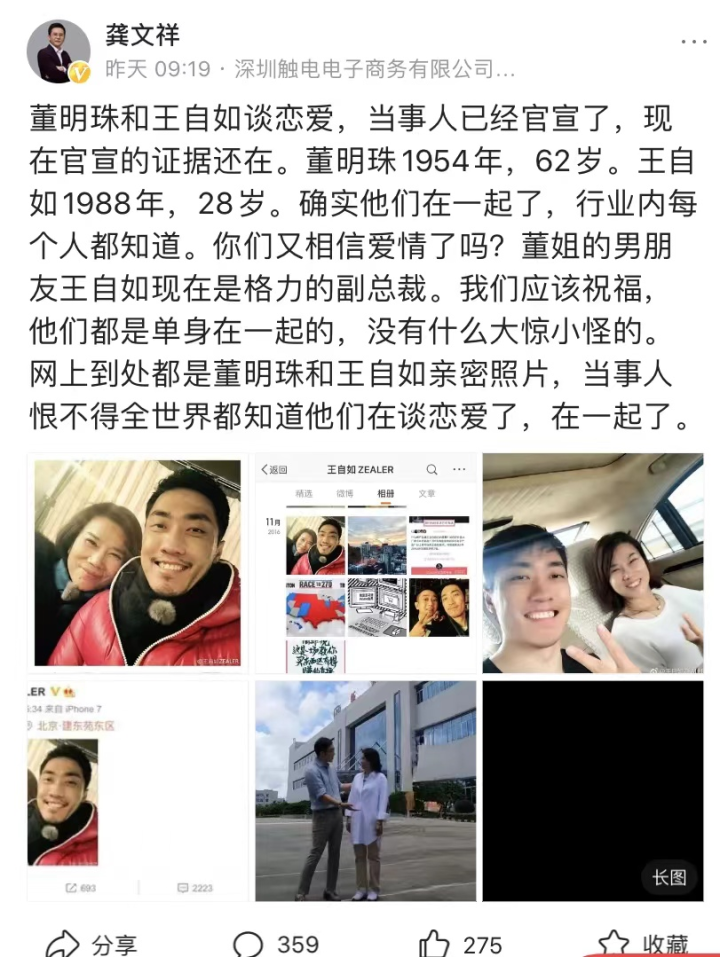Screen dimensions: 720x957
Task: Share this post via 分享
Action: pos(92,942)
